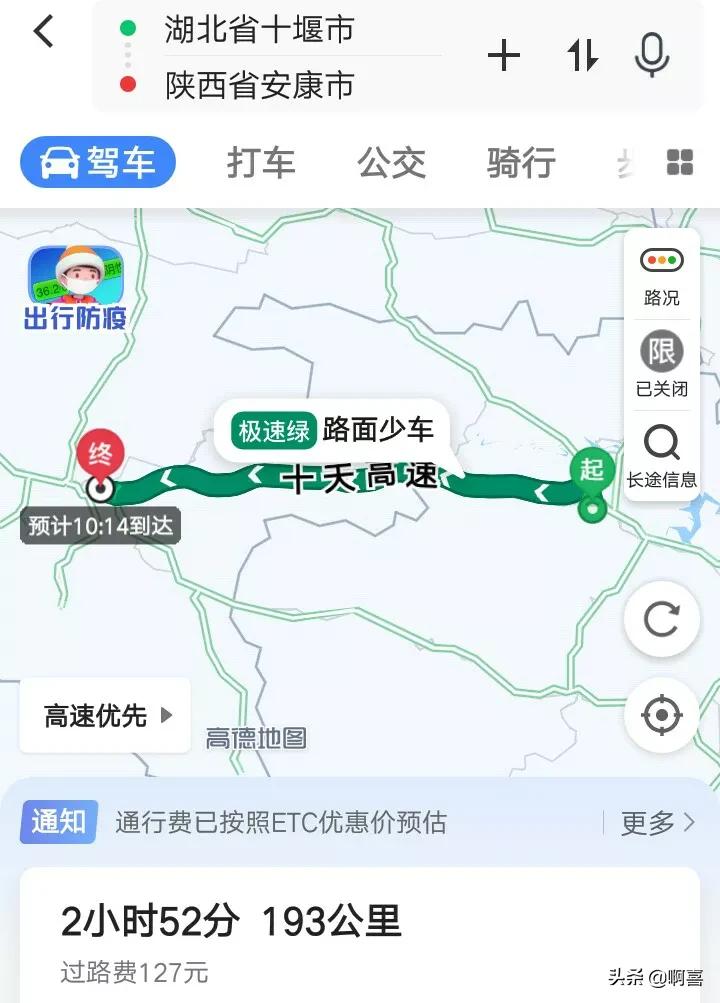
Task: Add a waypoint with the plus icon
Action: [x=503, y=56]
